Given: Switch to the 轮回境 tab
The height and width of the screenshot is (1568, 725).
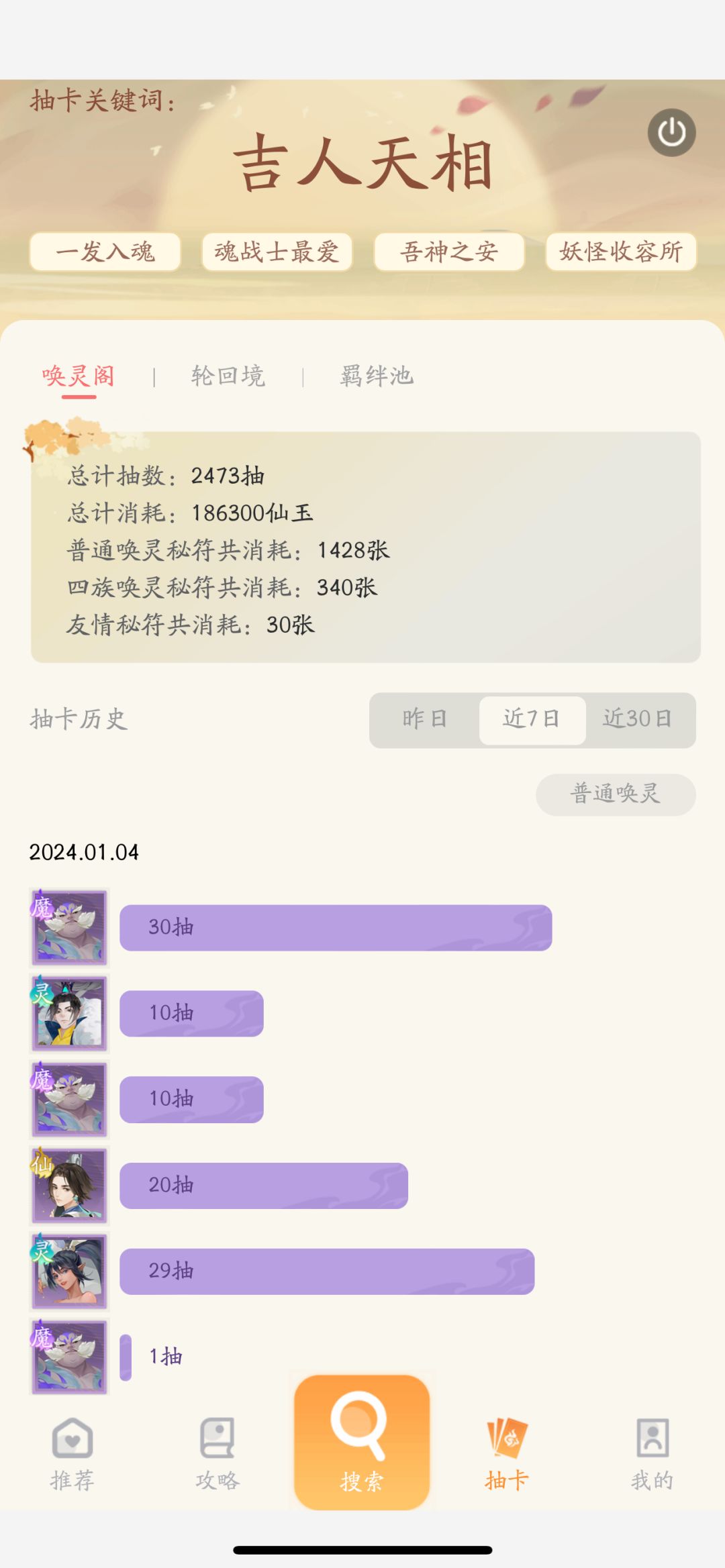Looking at the screenshot, I should click(x=228, y=376).
